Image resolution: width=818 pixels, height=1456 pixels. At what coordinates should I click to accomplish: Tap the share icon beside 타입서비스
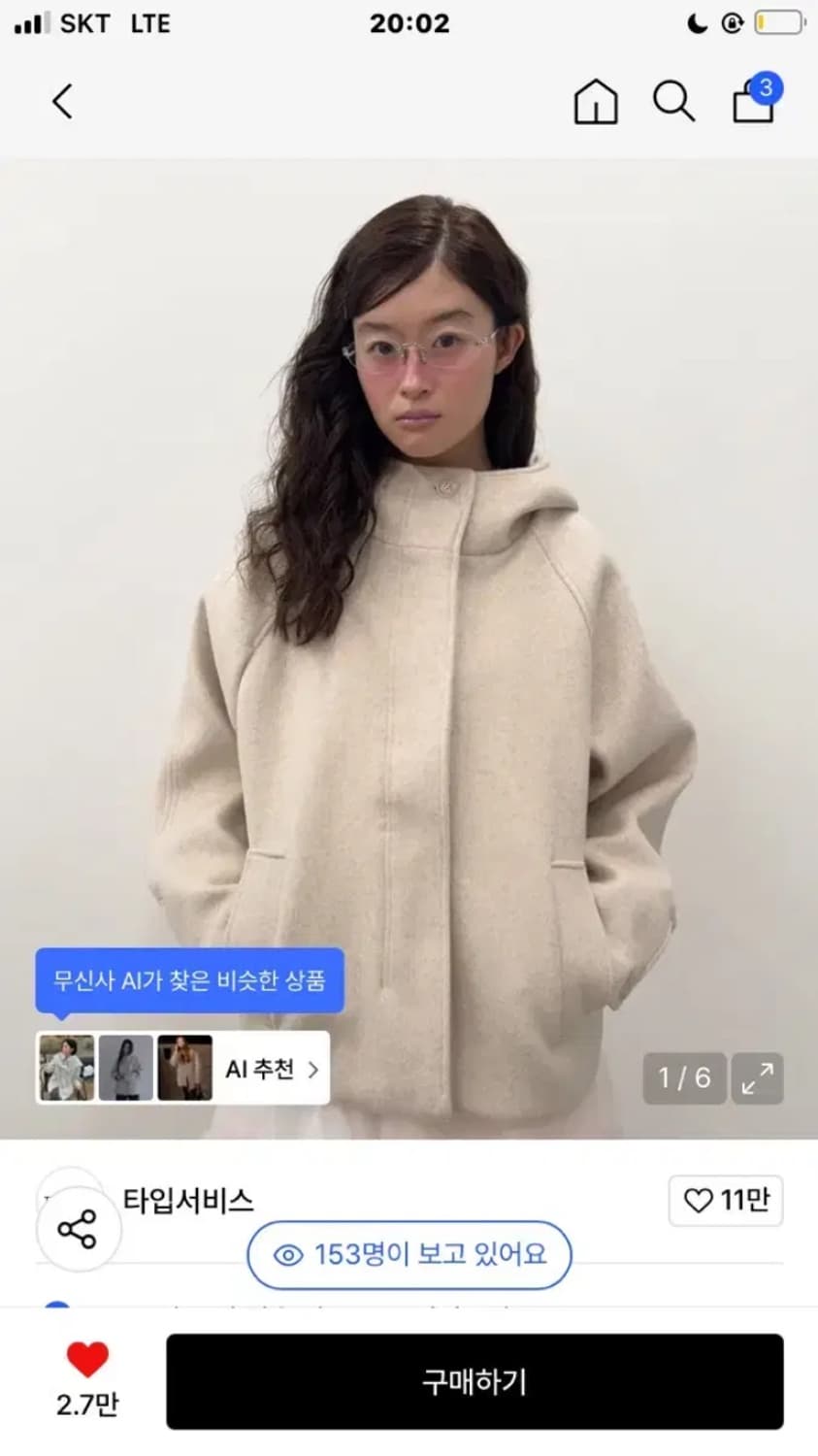(x=78, y=1226)
